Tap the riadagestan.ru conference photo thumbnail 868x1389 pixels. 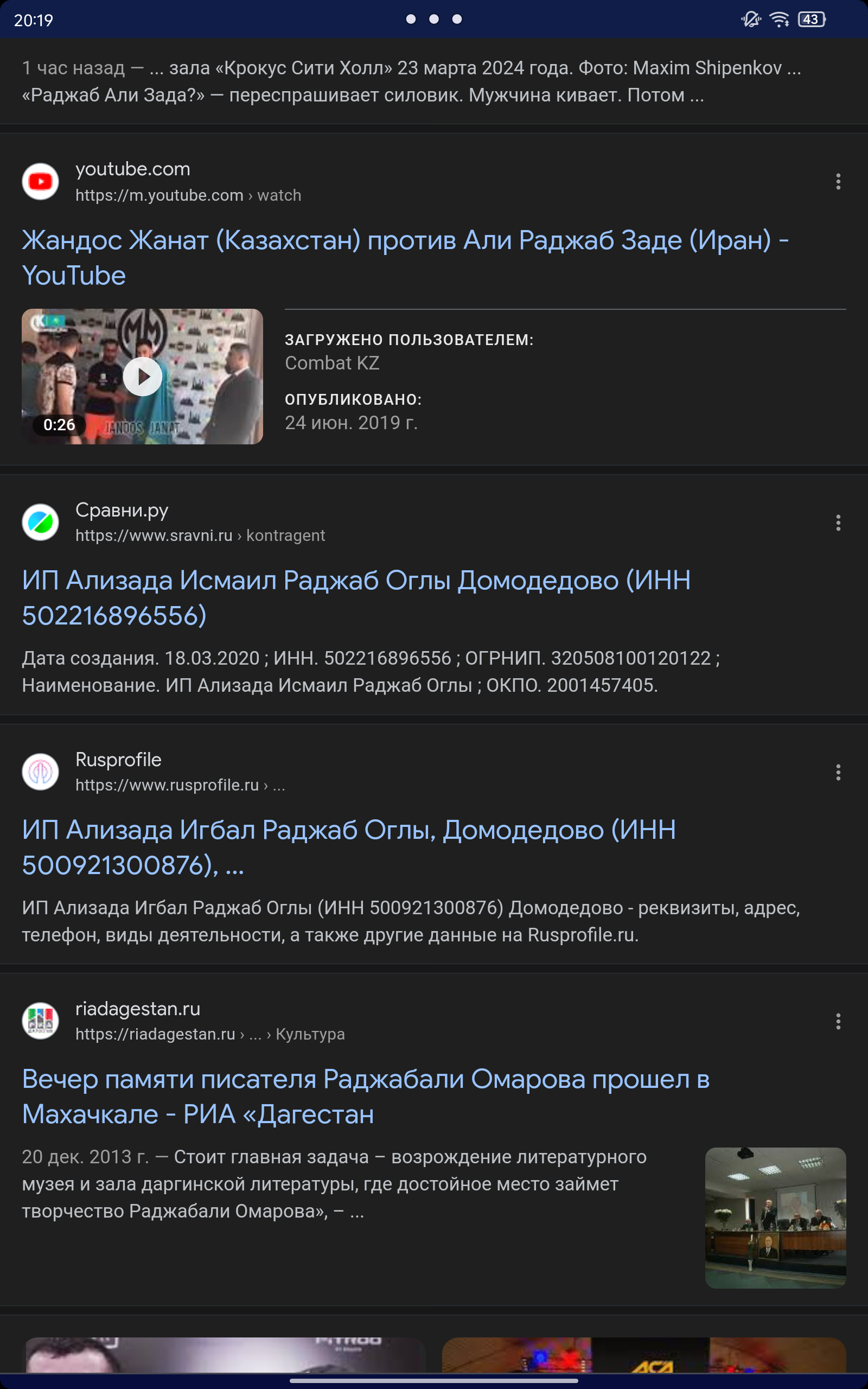coord(775,1218)
